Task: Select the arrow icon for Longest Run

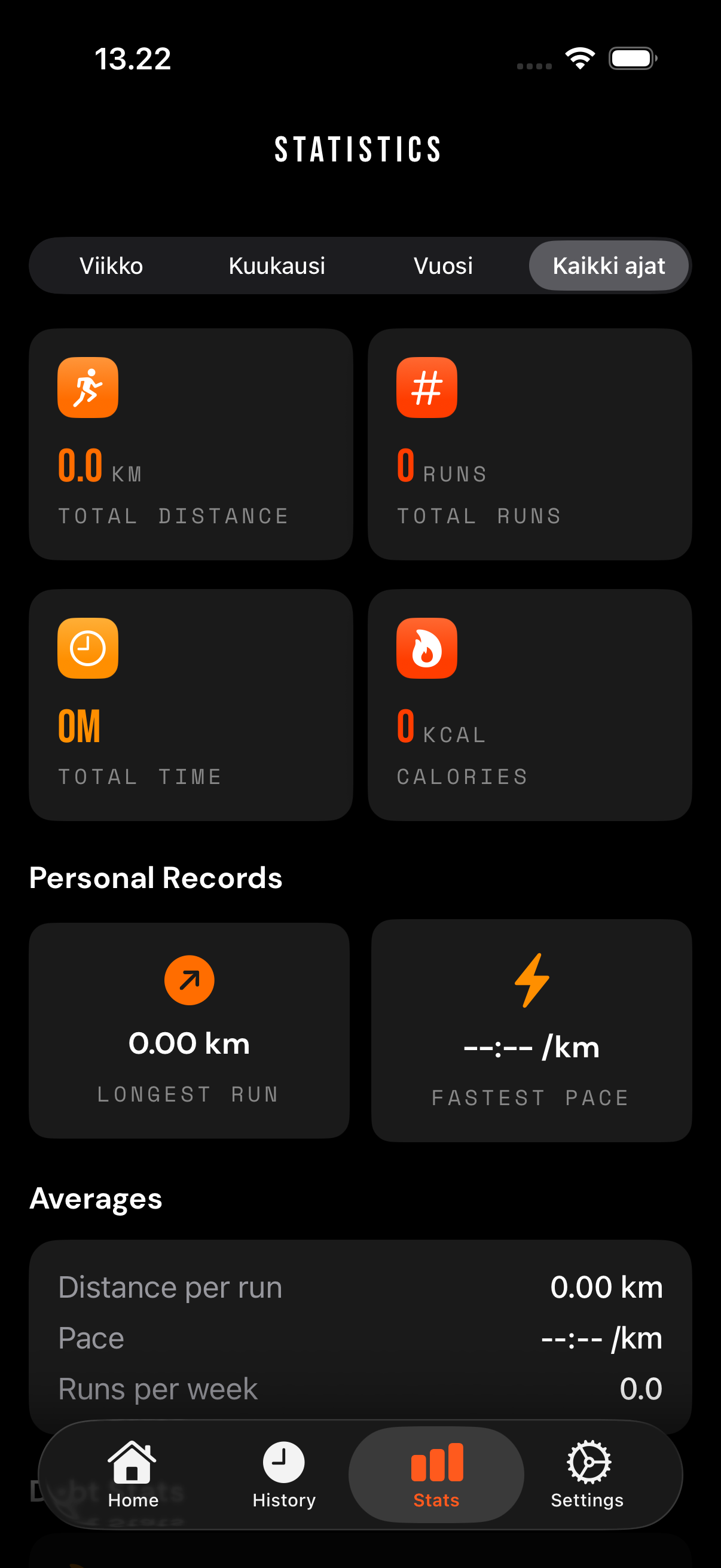Action: (x=190, y=980)
